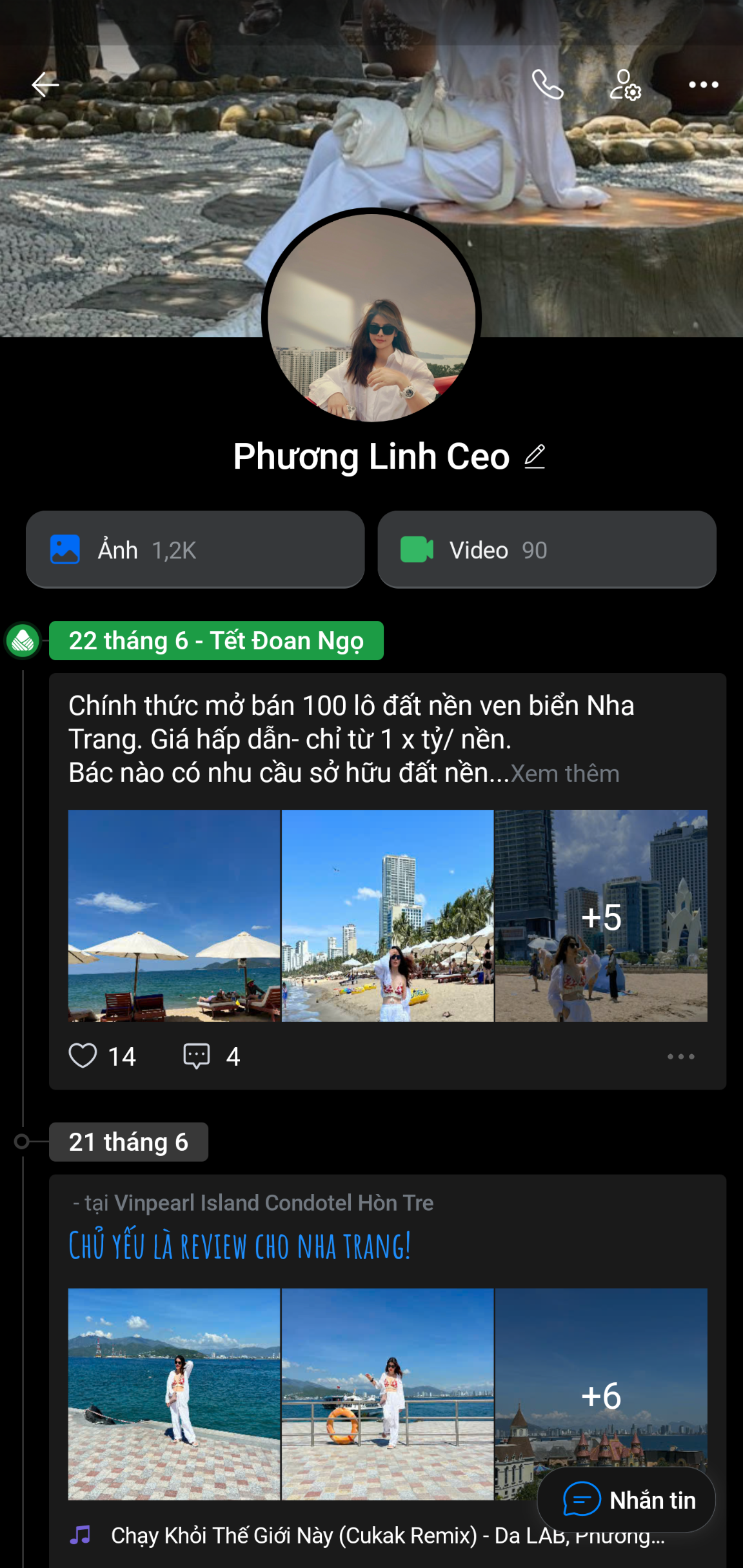Open options for the land post

680,1056
